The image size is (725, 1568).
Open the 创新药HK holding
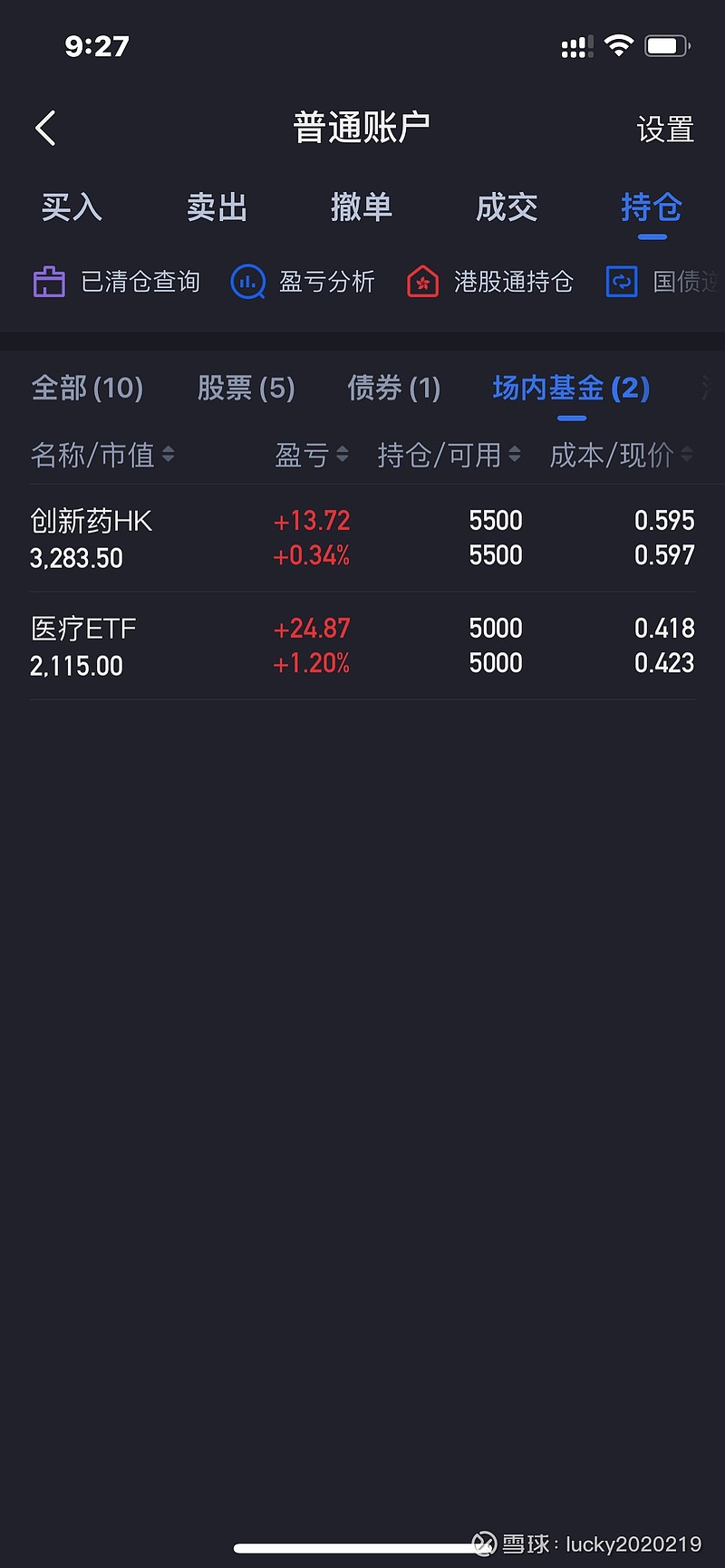click(362, 538)
